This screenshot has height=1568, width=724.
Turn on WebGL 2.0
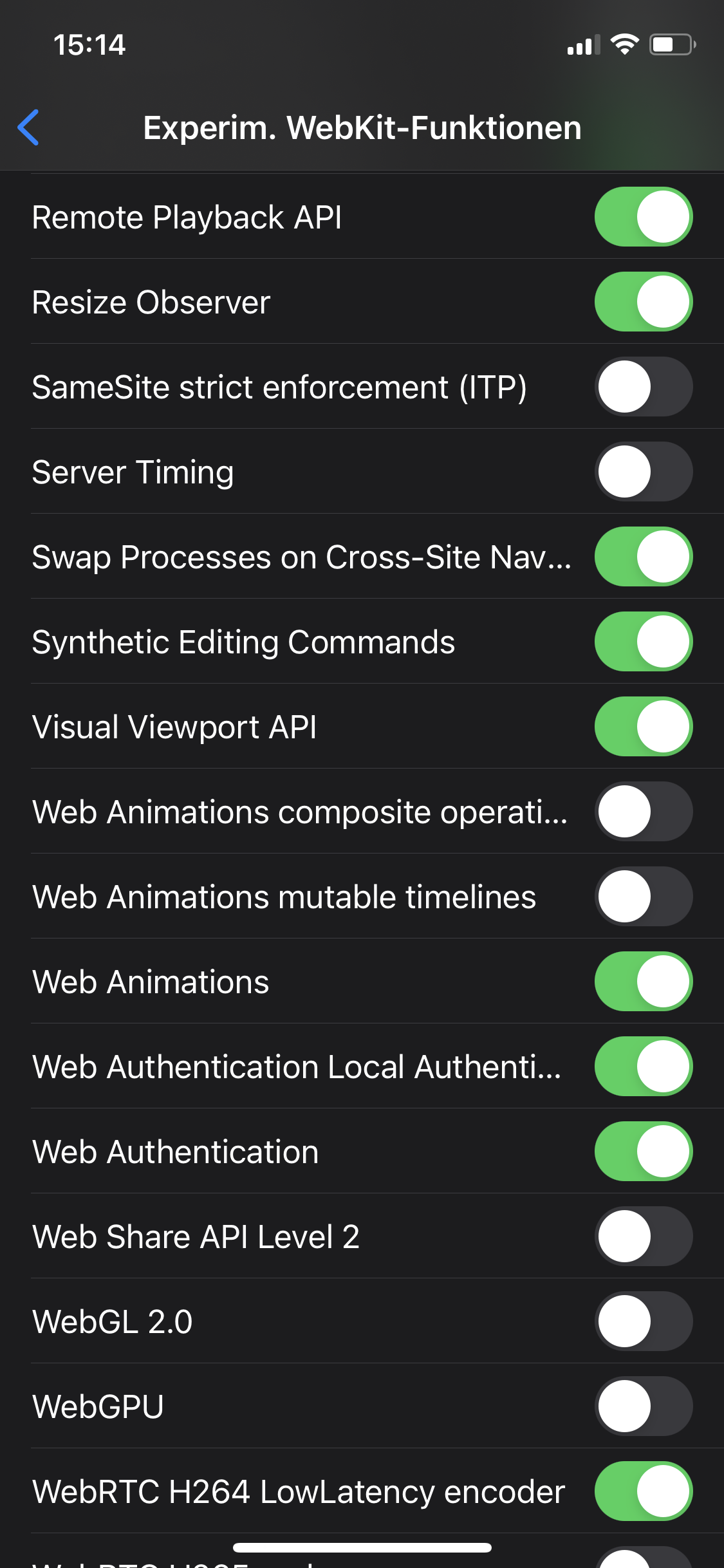(643, 1321)
